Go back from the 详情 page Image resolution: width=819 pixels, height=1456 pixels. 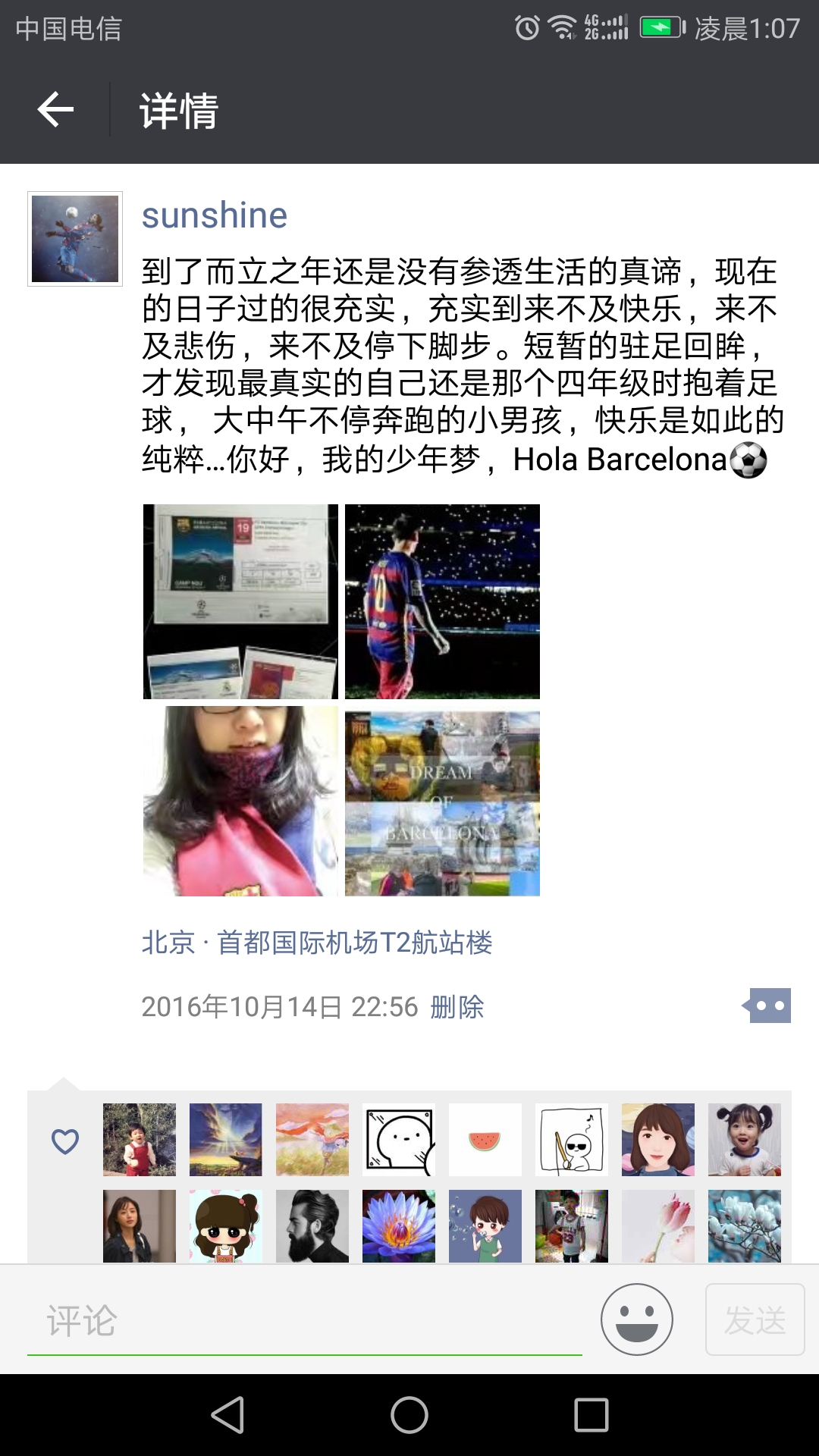tap(55, 110)
